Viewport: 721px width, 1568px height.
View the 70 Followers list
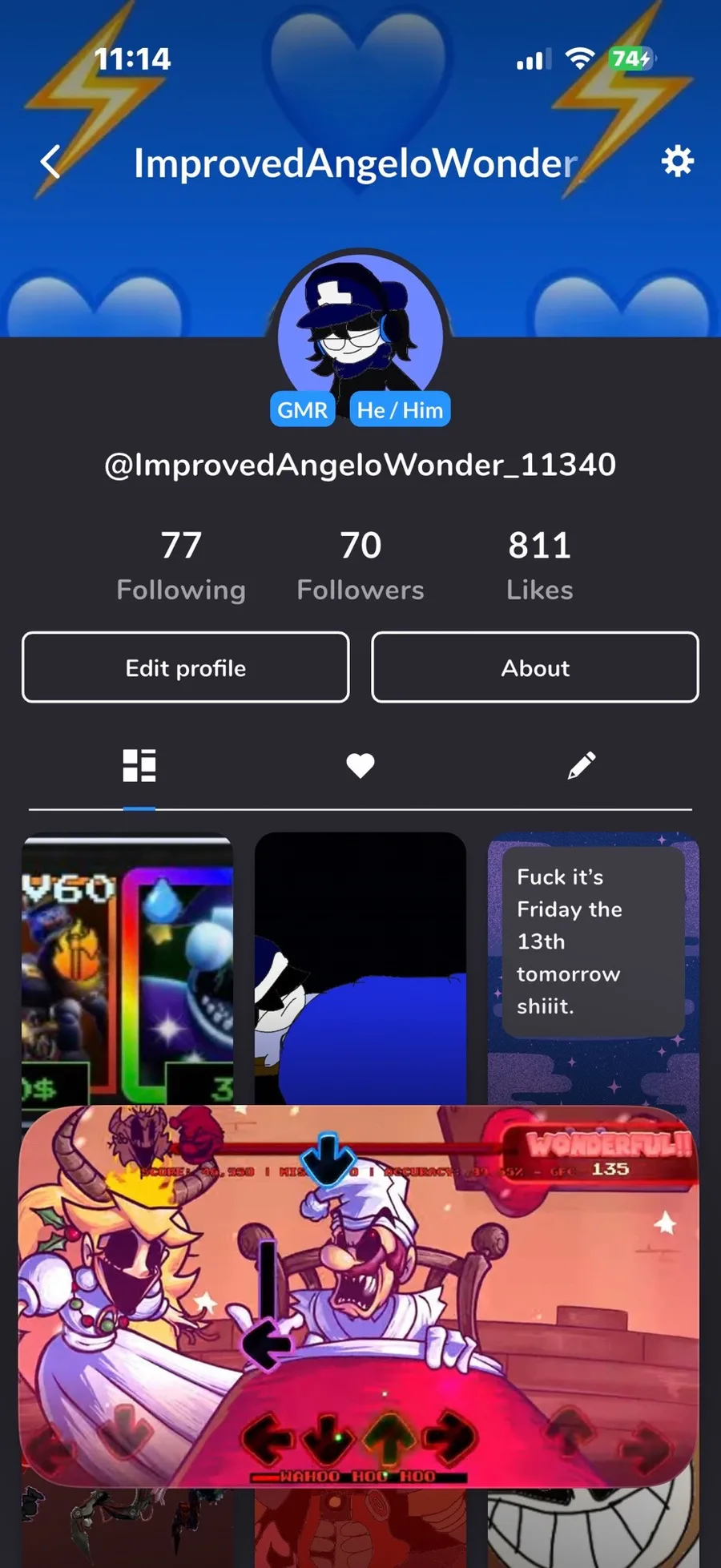tap(360, 565)
